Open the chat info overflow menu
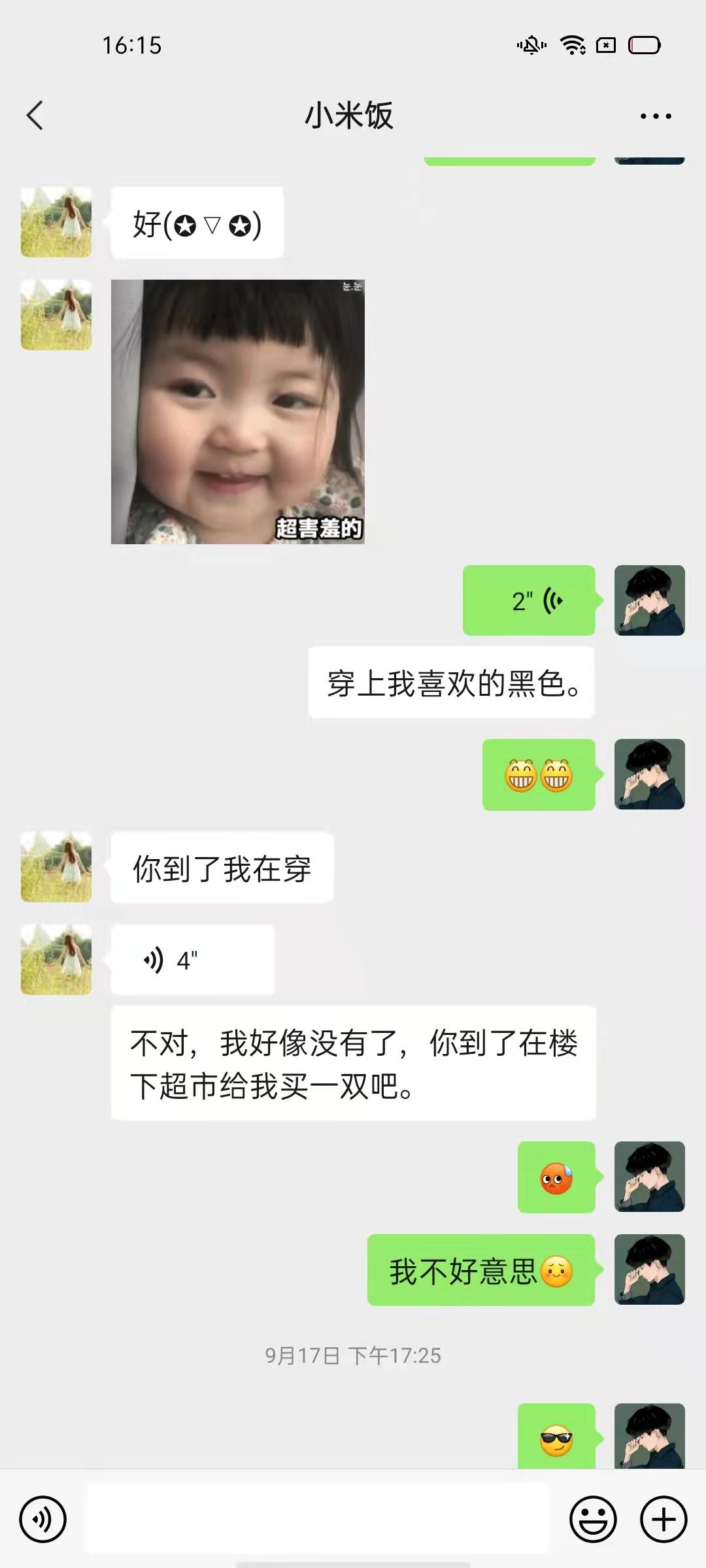Viewport: 706px width, 1568px height. pyautogui.click(x=655, y=116)
